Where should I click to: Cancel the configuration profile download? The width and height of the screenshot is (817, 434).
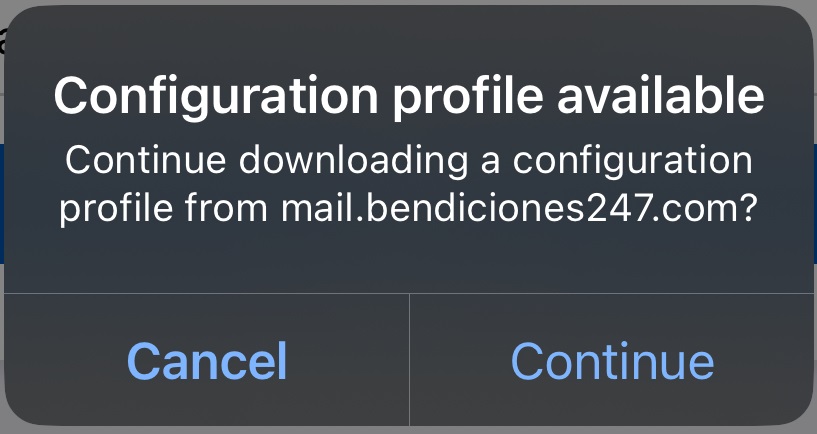(x=207, y=360)
